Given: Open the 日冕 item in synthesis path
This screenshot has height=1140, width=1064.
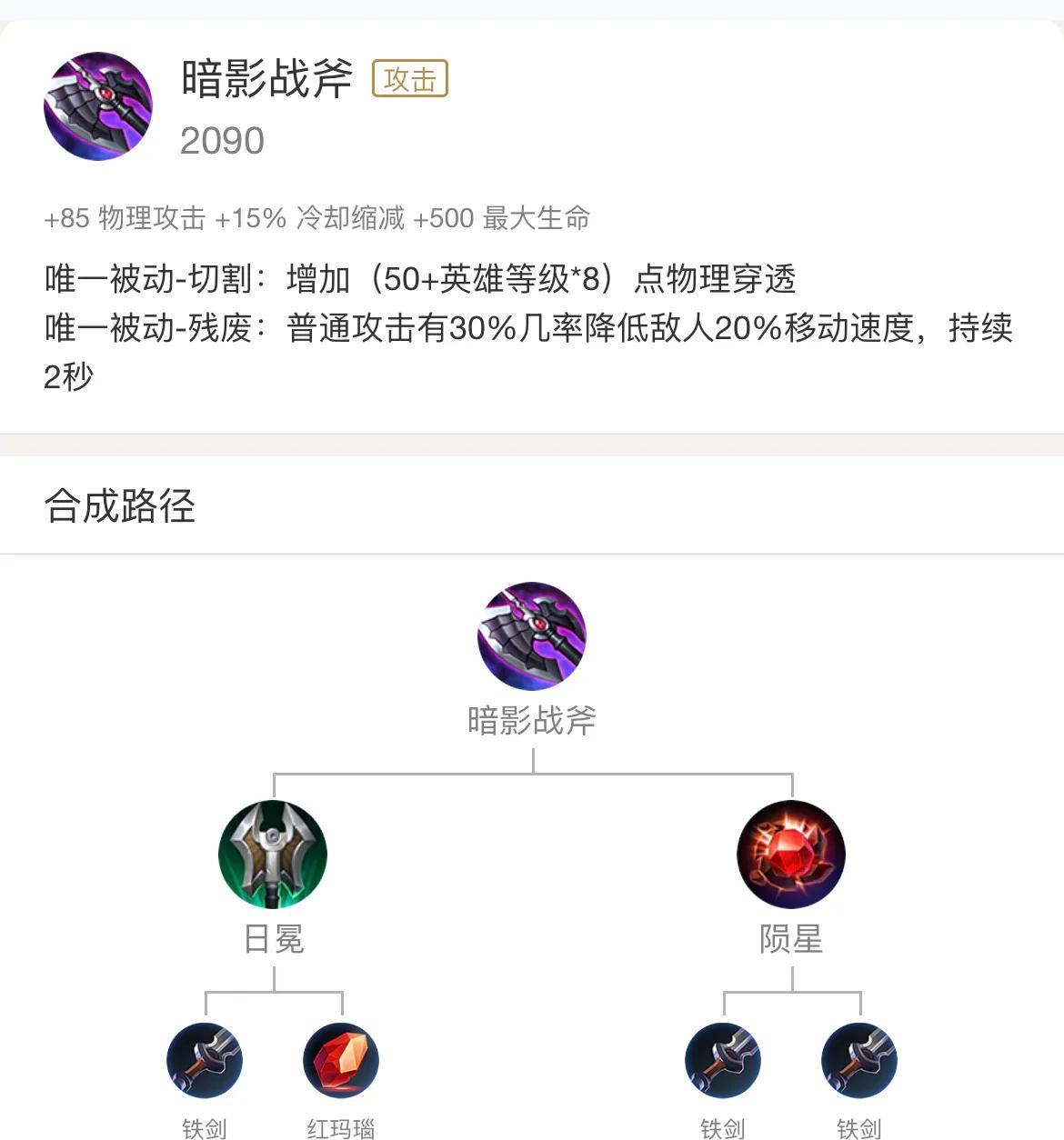Looking at the screenshot, I should 273,855.
